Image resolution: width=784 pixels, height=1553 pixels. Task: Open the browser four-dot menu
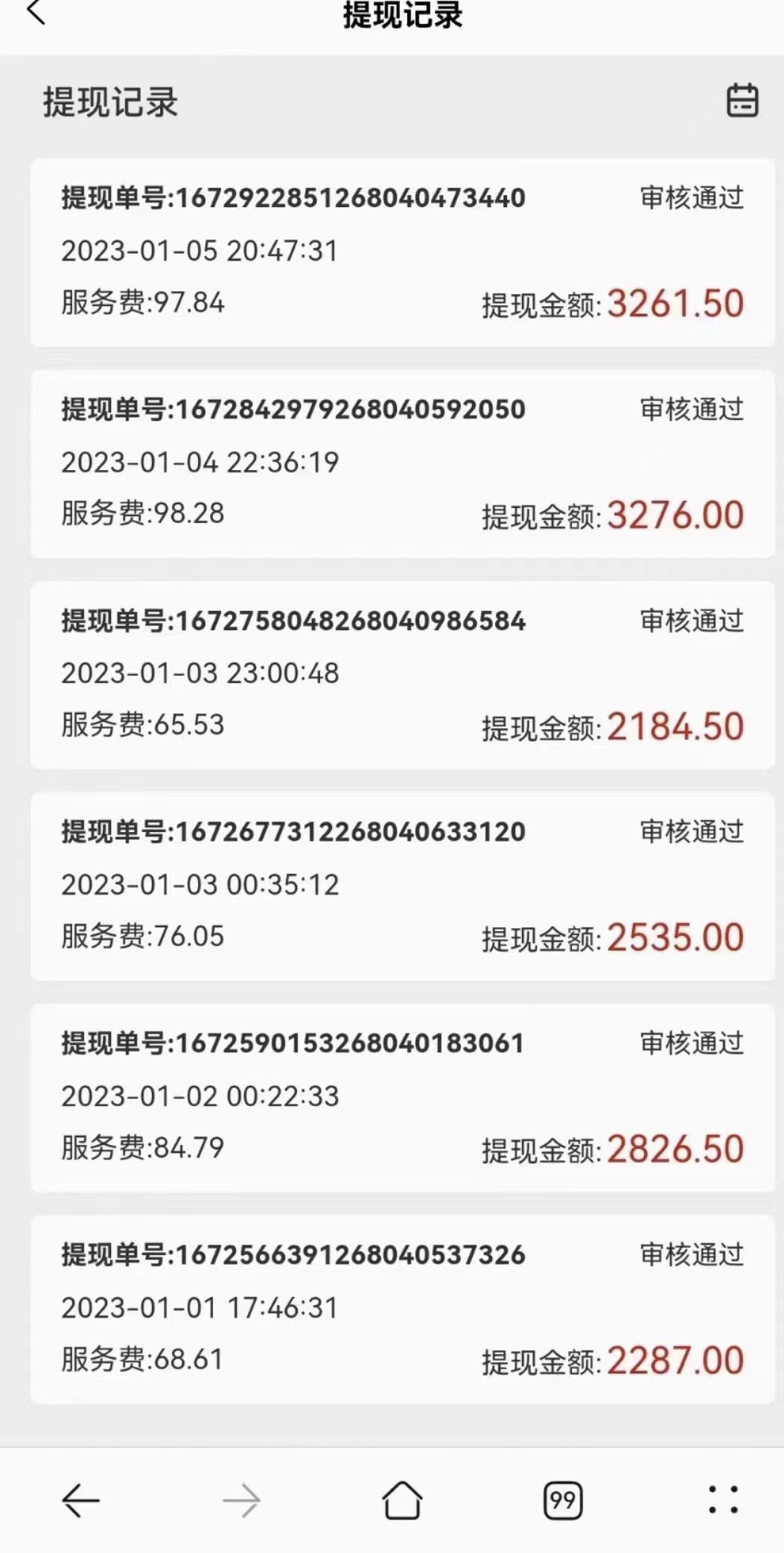coord(723,1500)
